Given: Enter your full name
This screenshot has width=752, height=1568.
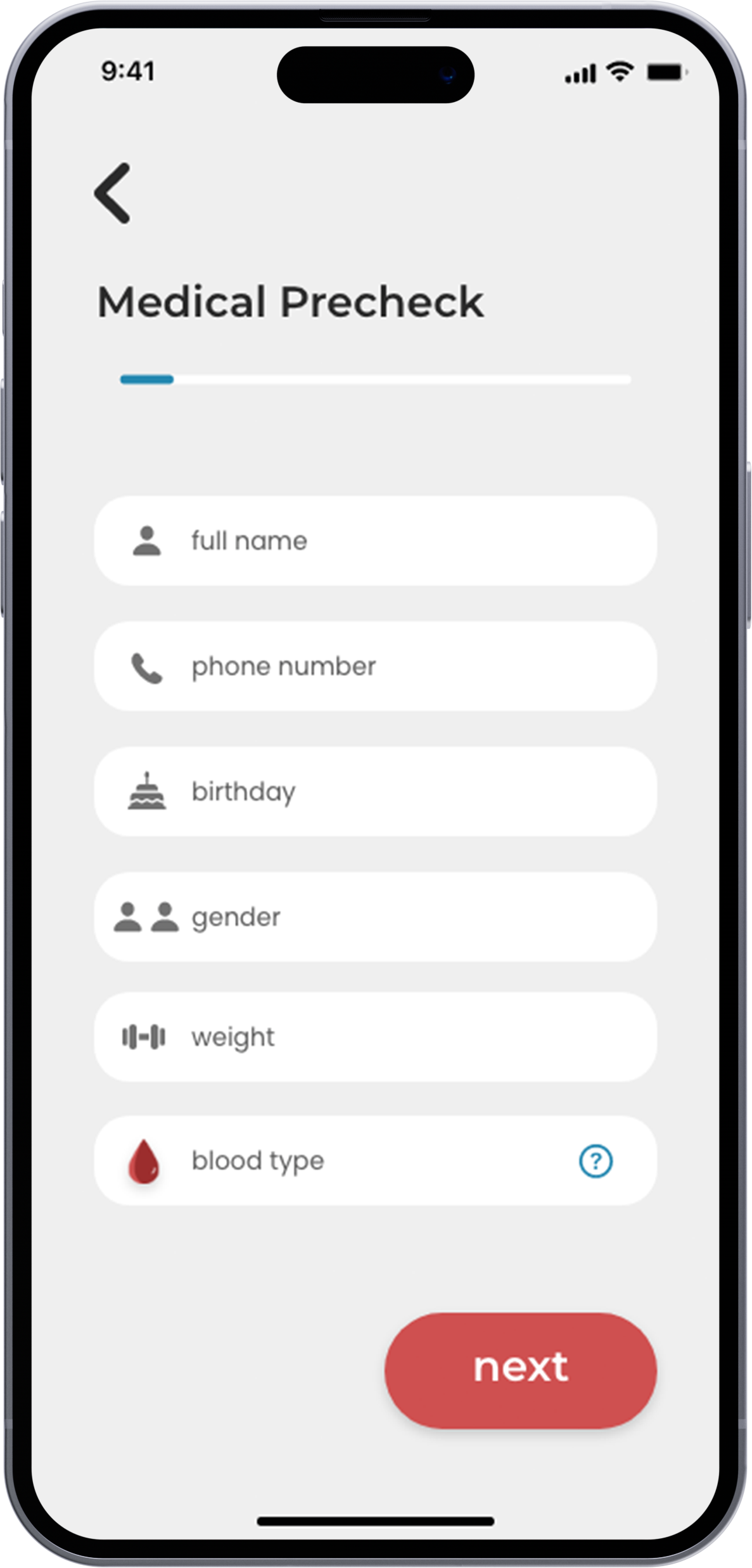Looking at the screenshot, I should point(375,541).
